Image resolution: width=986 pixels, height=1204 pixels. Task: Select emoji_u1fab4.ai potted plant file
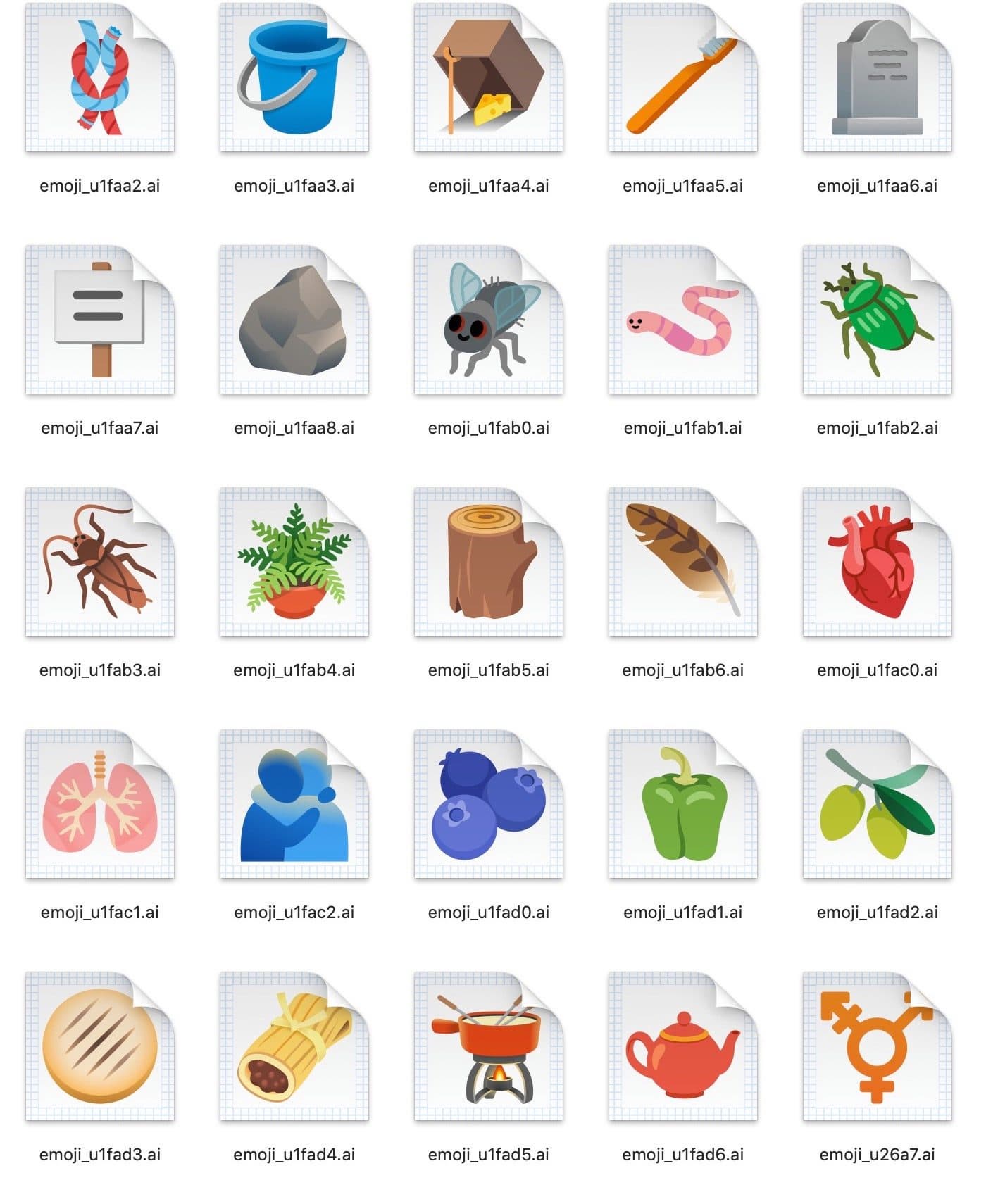294,562
